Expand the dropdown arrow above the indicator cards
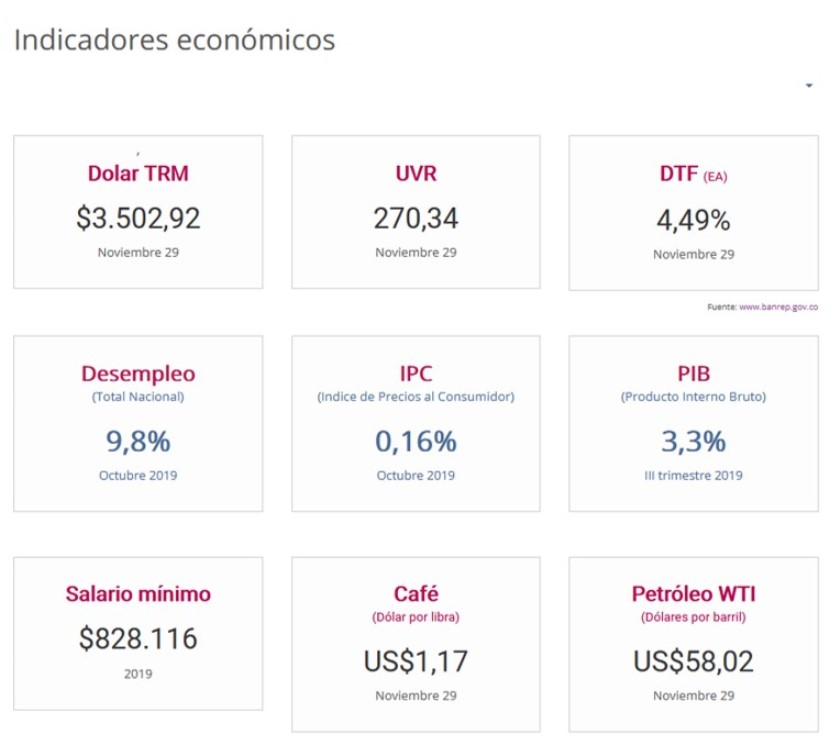Image resolution: width=840 pixels, height=756 pixels. coord(809,86)
